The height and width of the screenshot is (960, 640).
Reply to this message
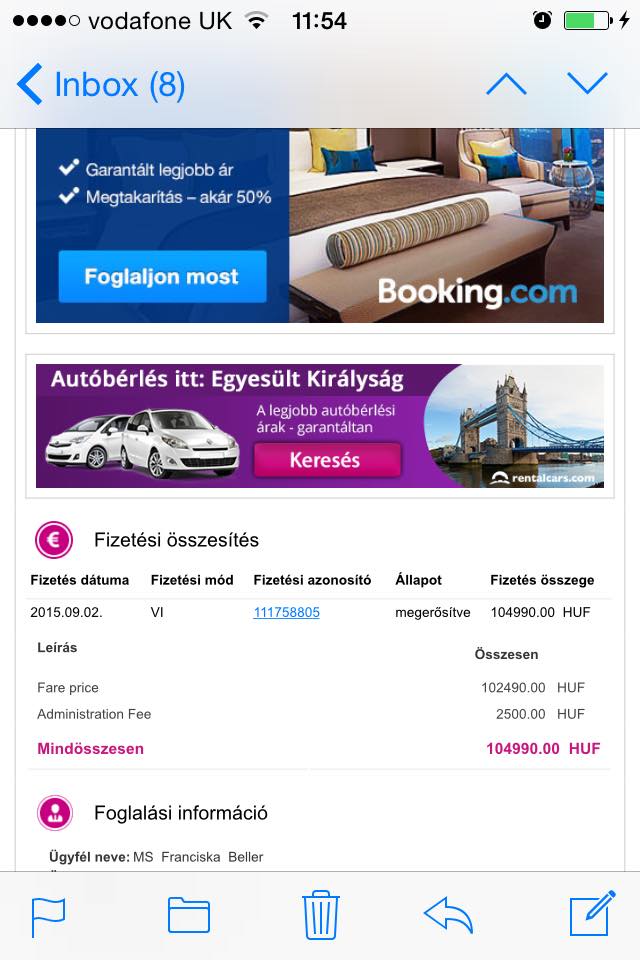[x=448, y=915]
